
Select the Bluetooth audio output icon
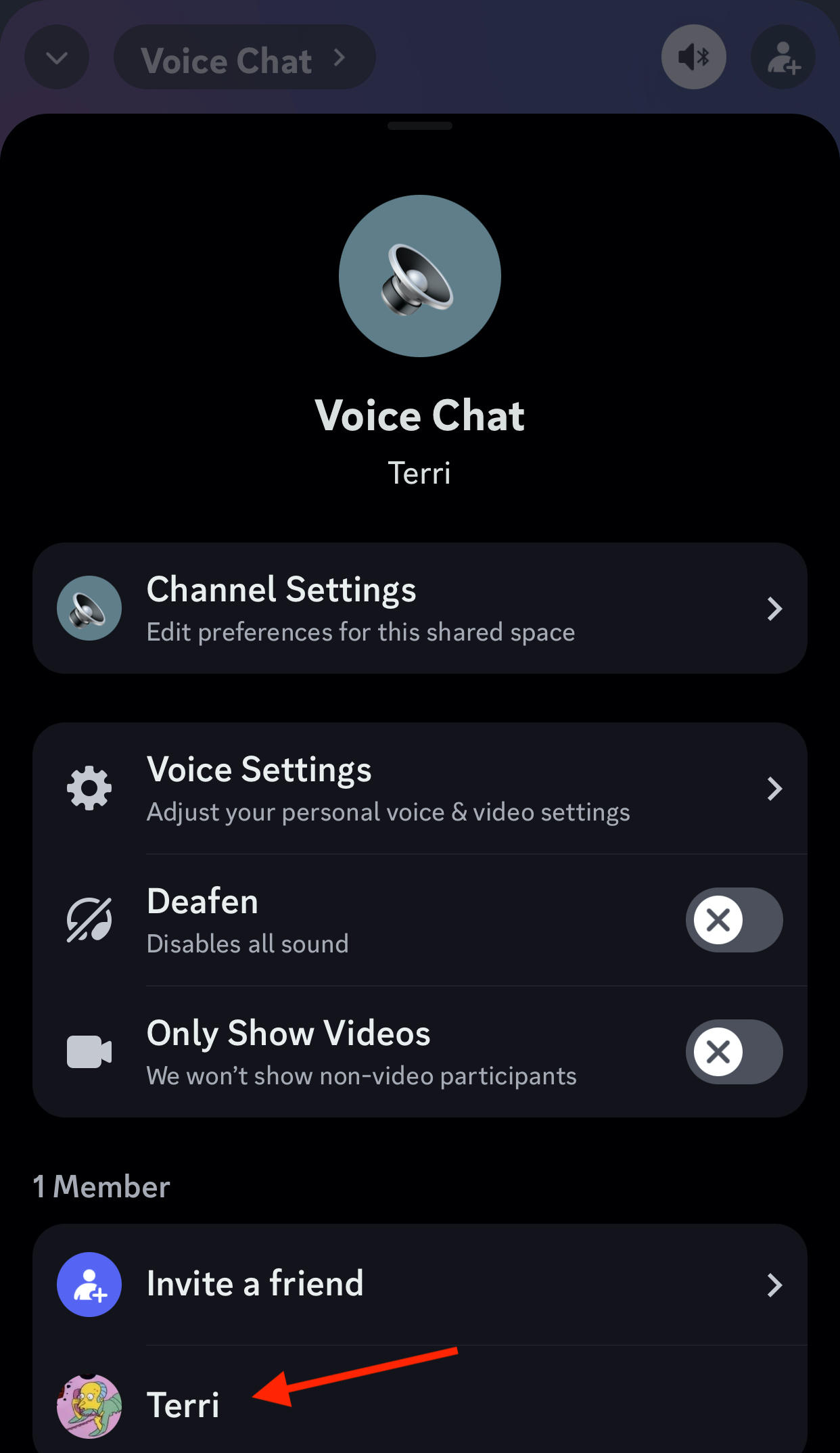point(693,57)
